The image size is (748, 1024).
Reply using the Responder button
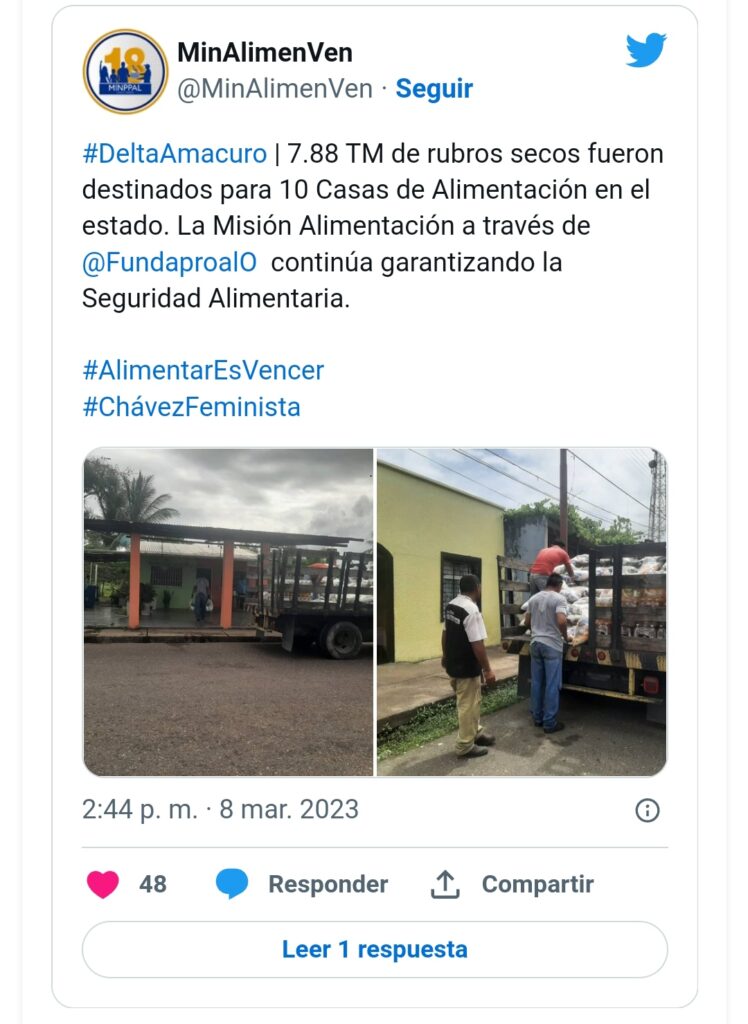tap(303, 884)
